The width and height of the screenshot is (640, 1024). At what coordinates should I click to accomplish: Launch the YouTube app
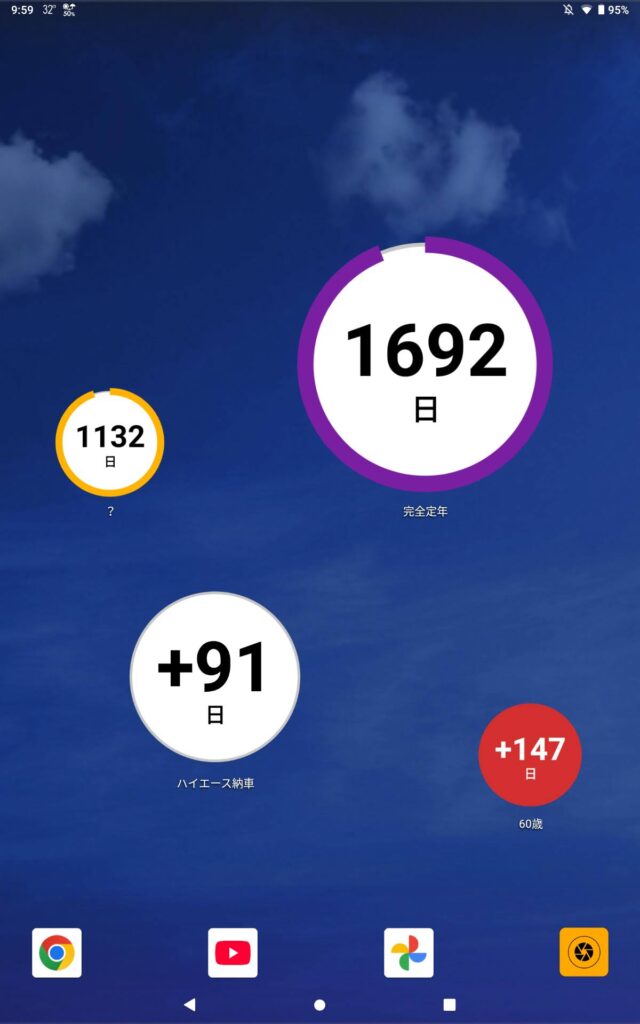click(x=233, y=952)
